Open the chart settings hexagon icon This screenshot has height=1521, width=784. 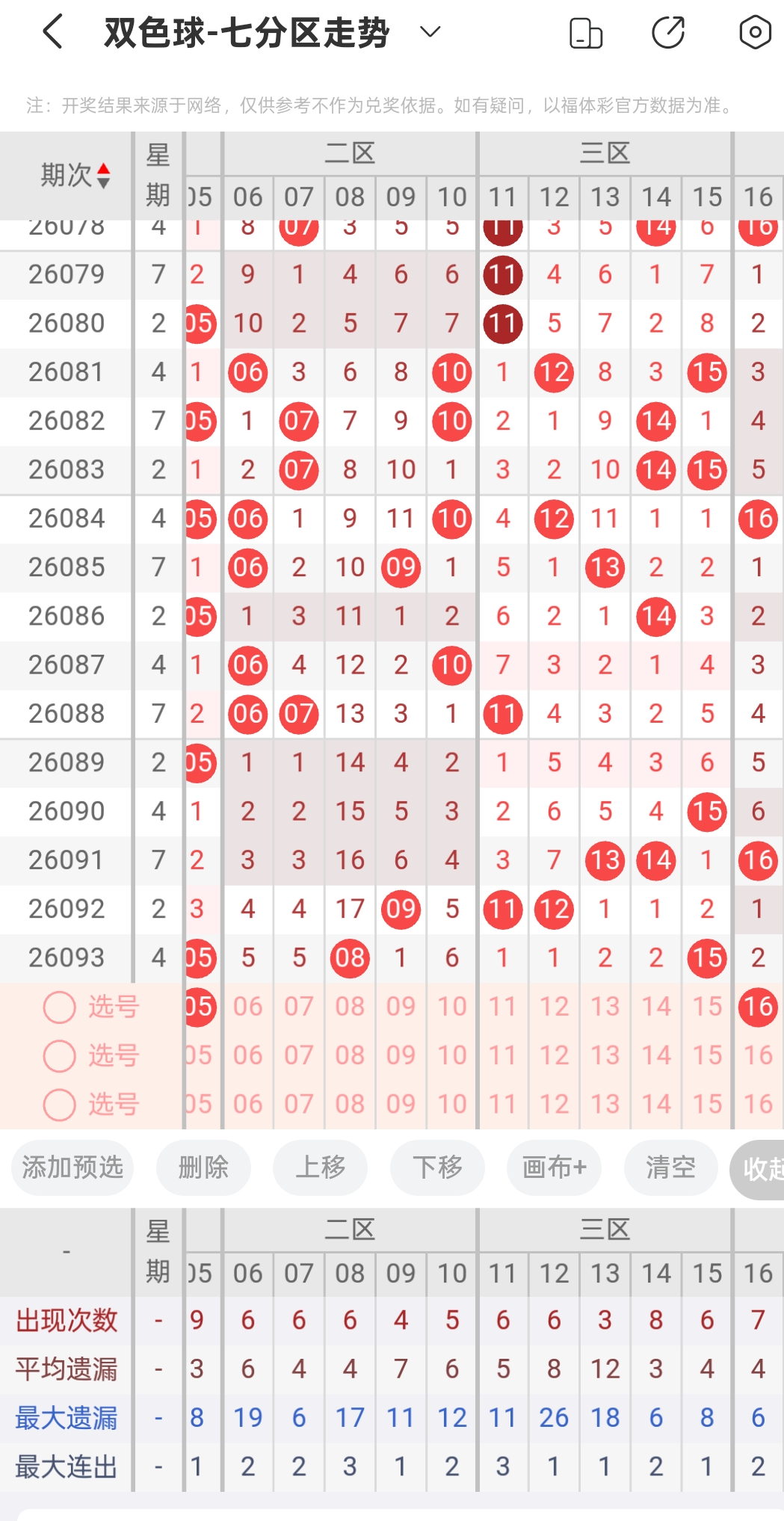pos(755,32)
